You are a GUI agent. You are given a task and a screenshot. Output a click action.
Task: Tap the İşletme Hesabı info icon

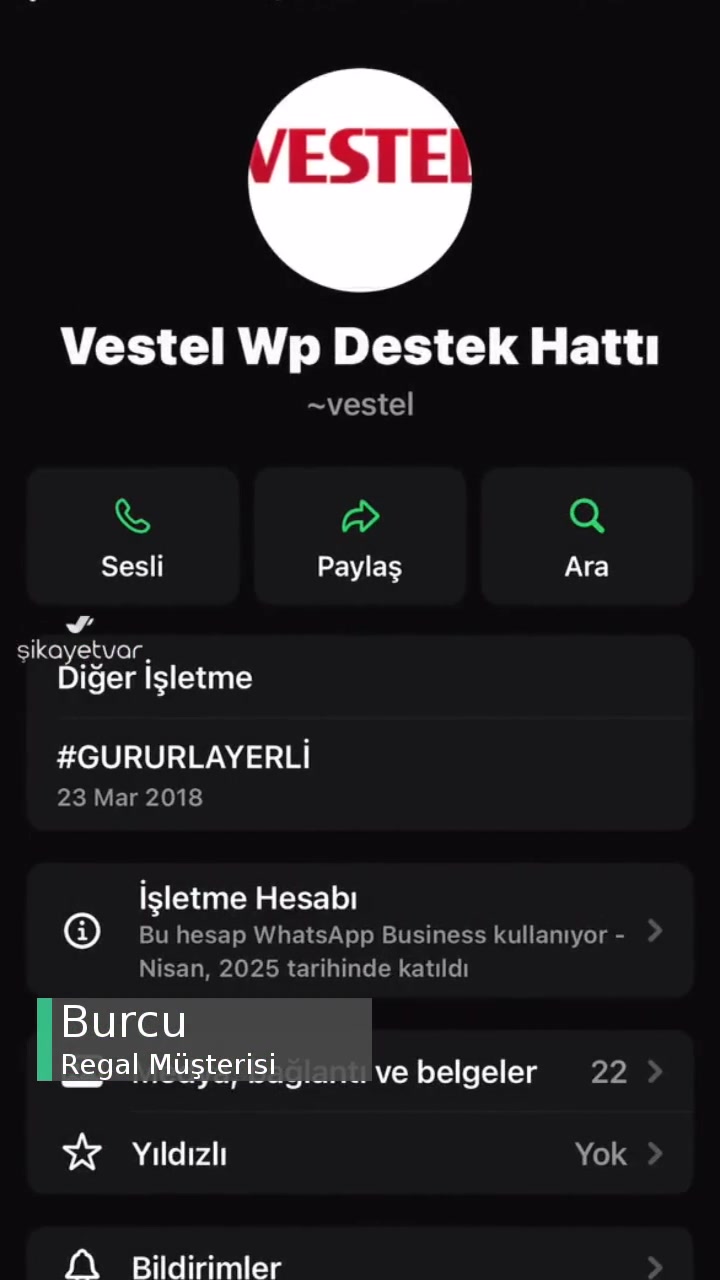pyautogui.click(x=82, y=931)
